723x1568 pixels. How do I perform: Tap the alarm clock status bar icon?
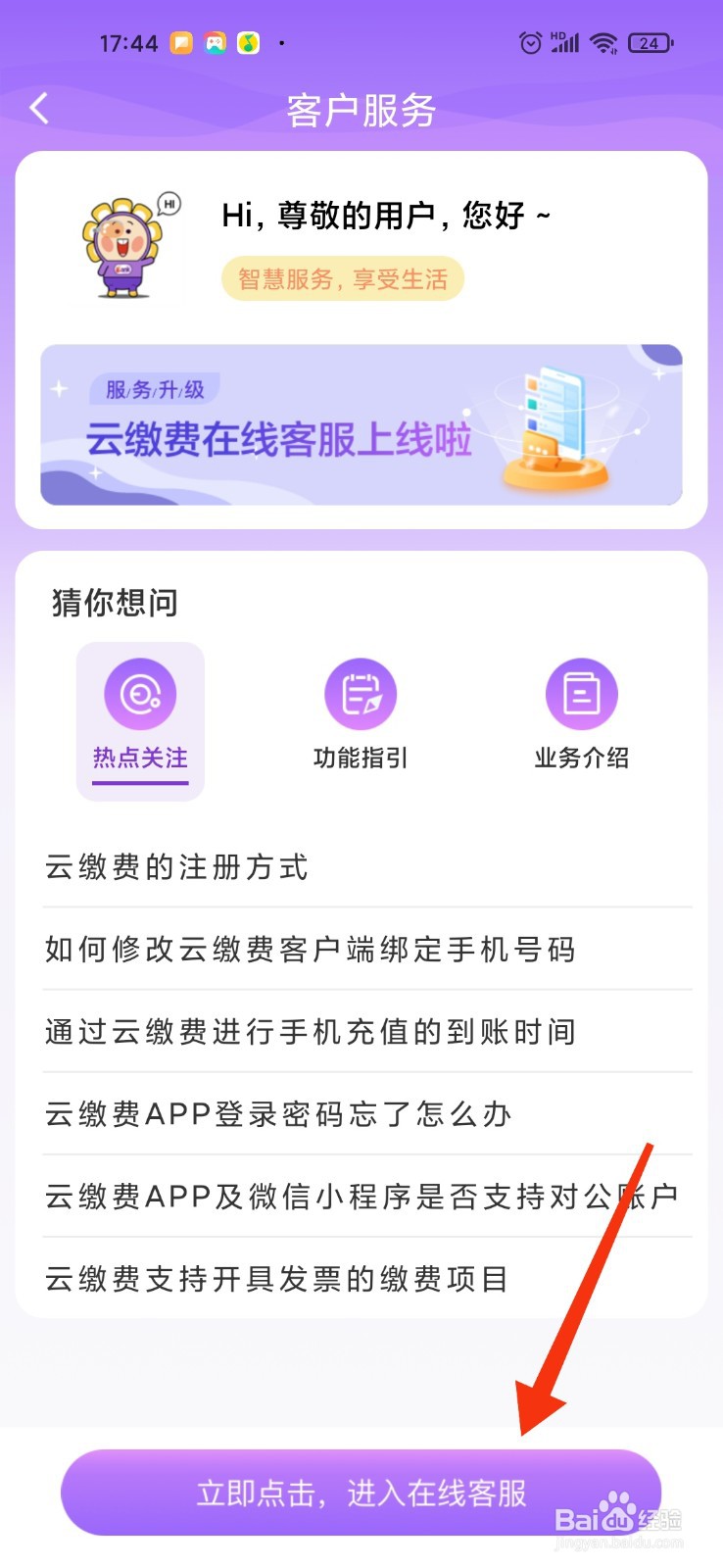click(530, 42)
